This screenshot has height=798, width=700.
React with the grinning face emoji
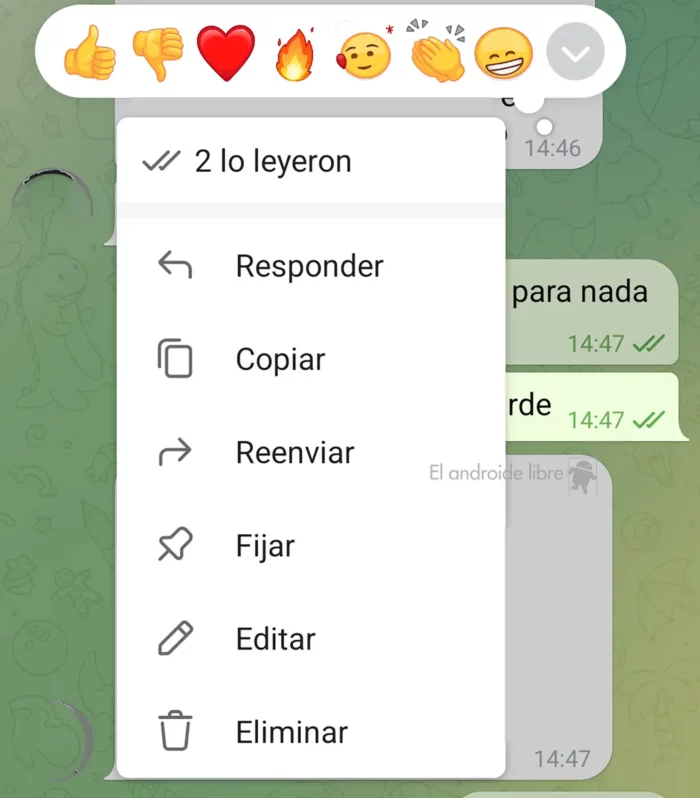pos(504,53)
